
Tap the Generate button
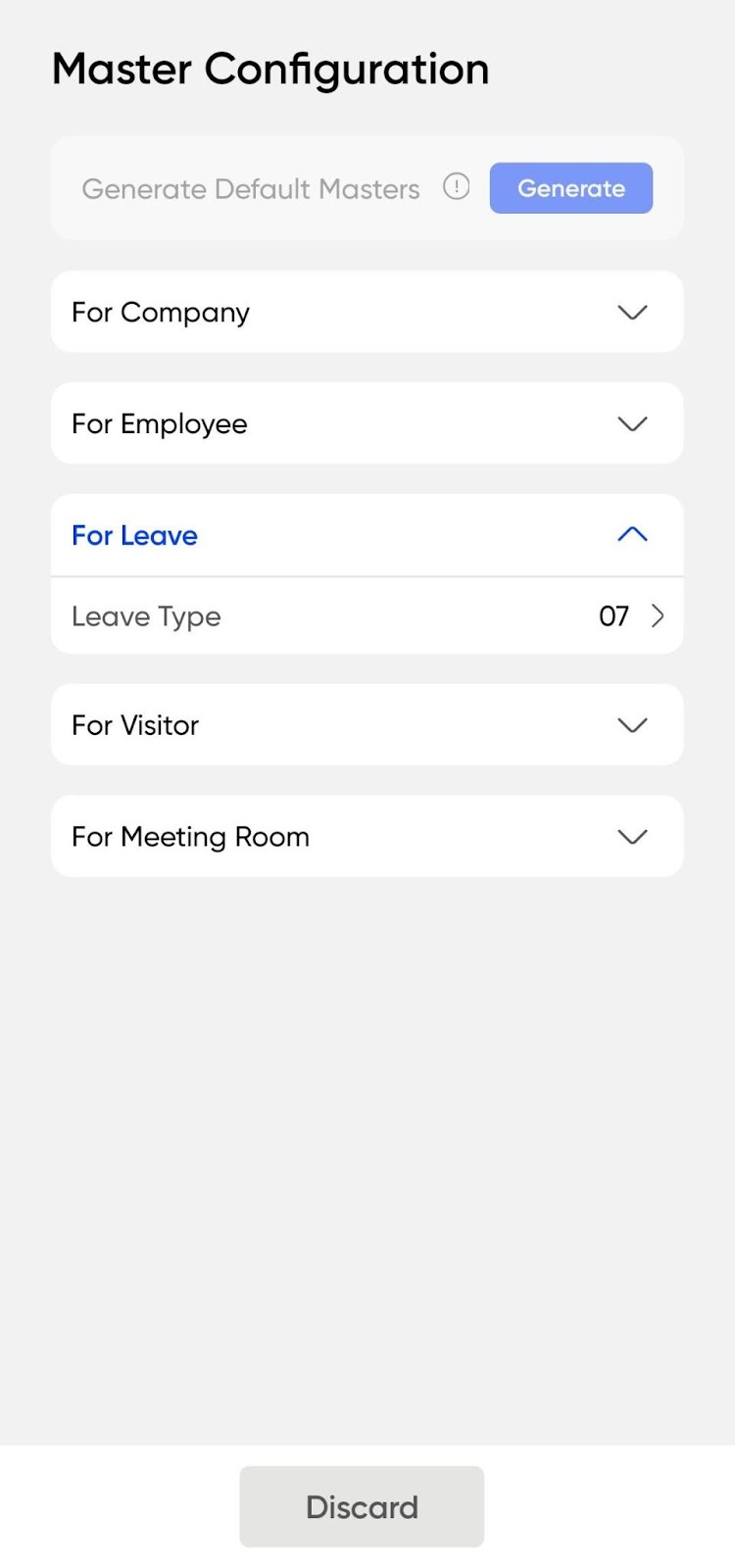(570, 188)
